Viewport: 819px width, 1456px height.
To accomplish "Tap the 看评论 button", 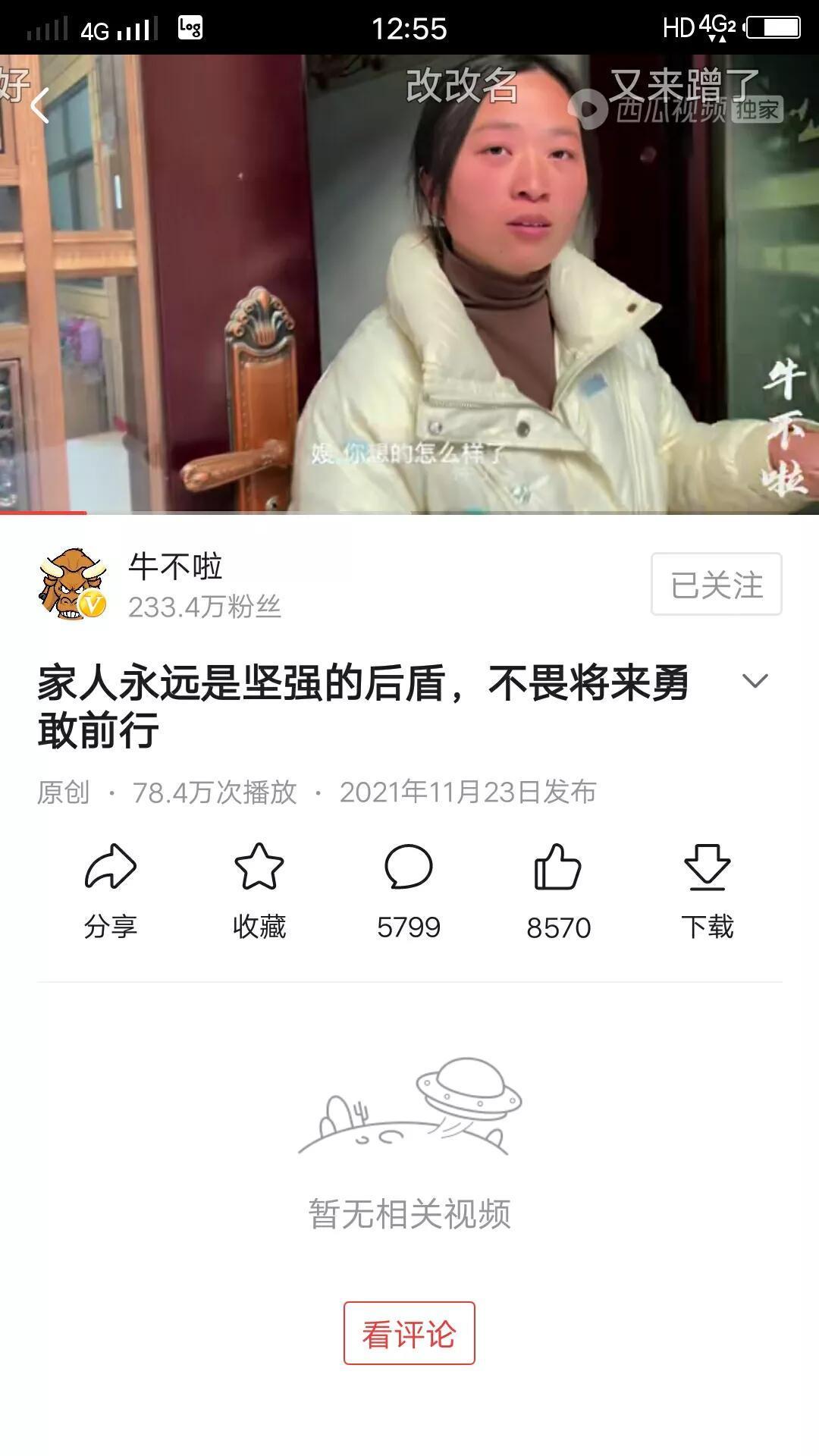I will tap(409, 1333).
